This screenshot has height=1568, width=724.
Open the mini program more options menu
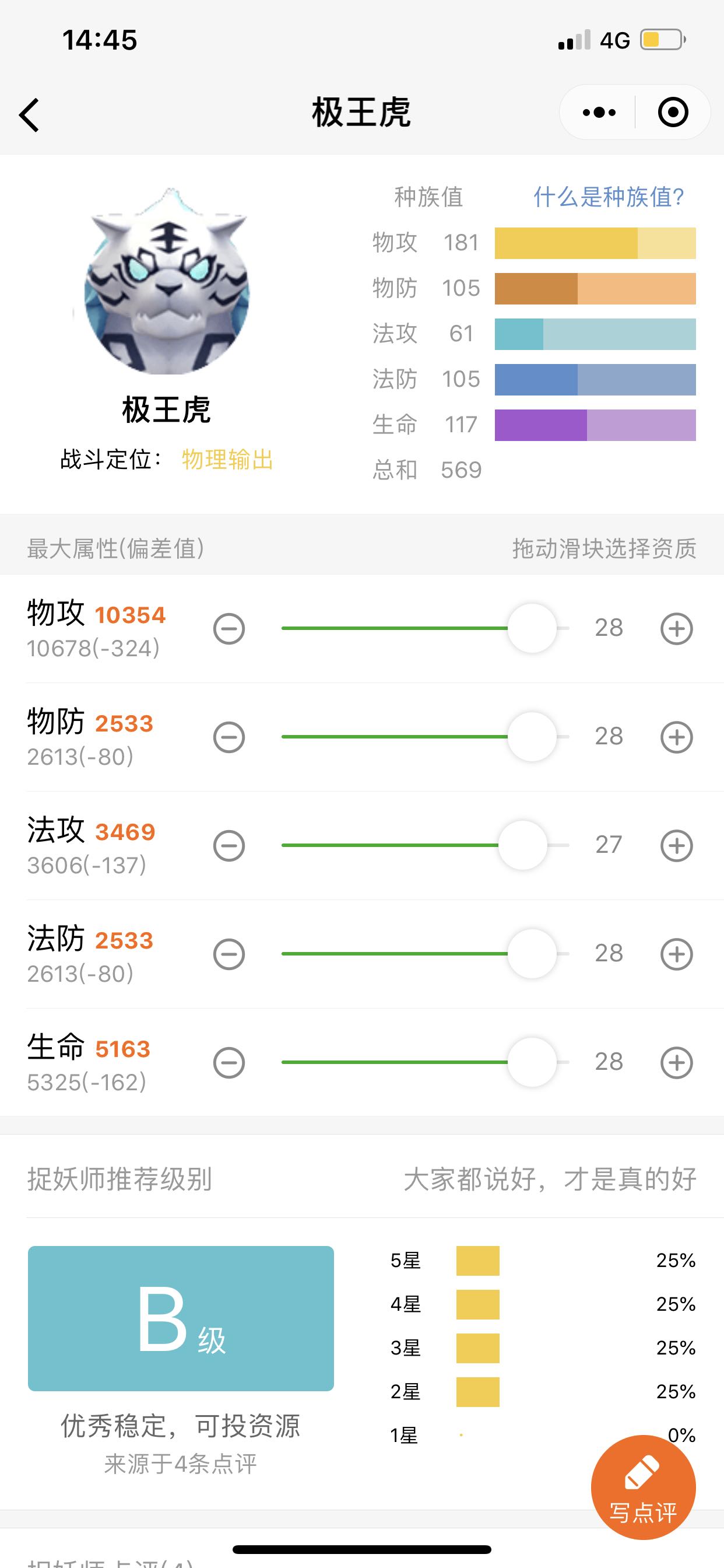[x=599, y=113]
